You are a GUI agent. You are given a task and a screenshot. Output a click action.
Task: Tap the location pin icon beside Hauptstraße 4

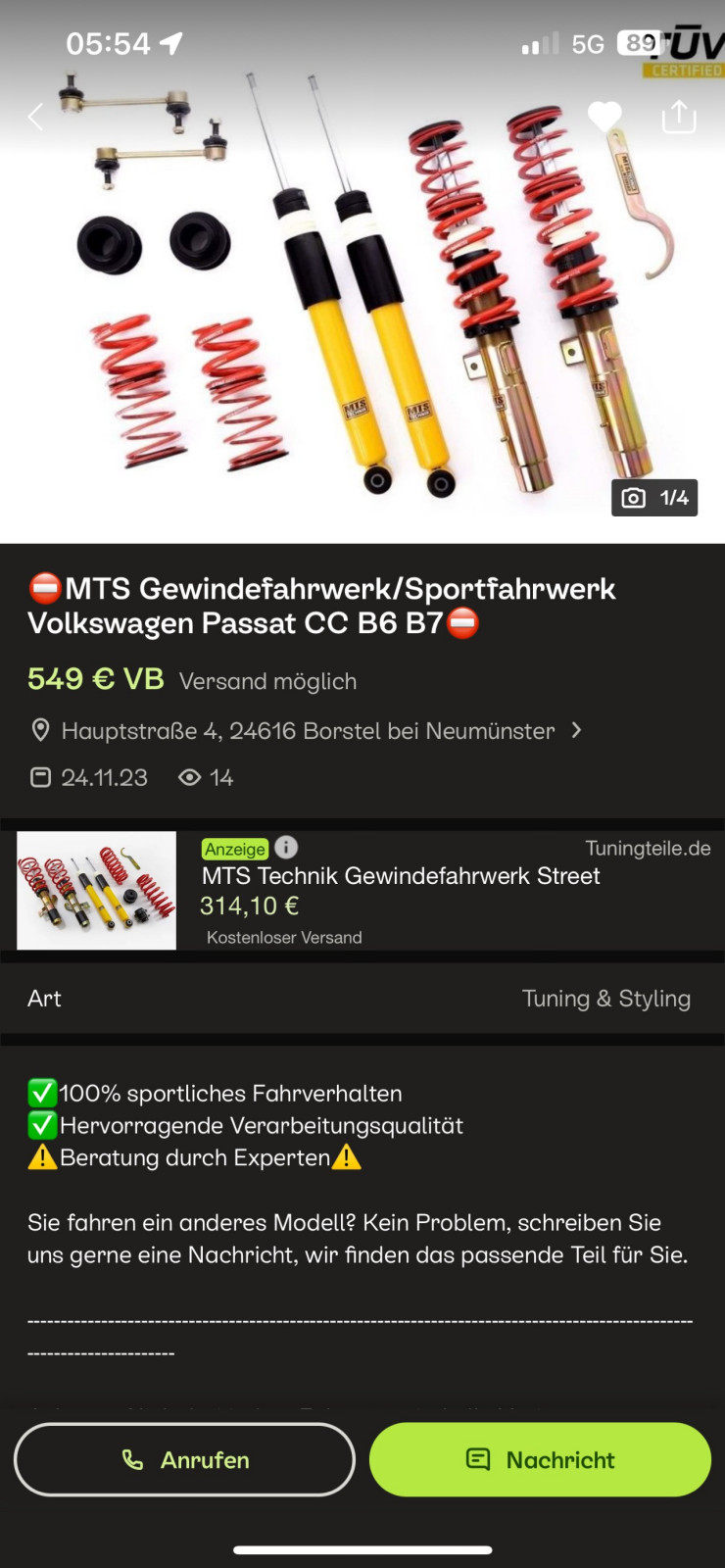[x=40, y=730]
